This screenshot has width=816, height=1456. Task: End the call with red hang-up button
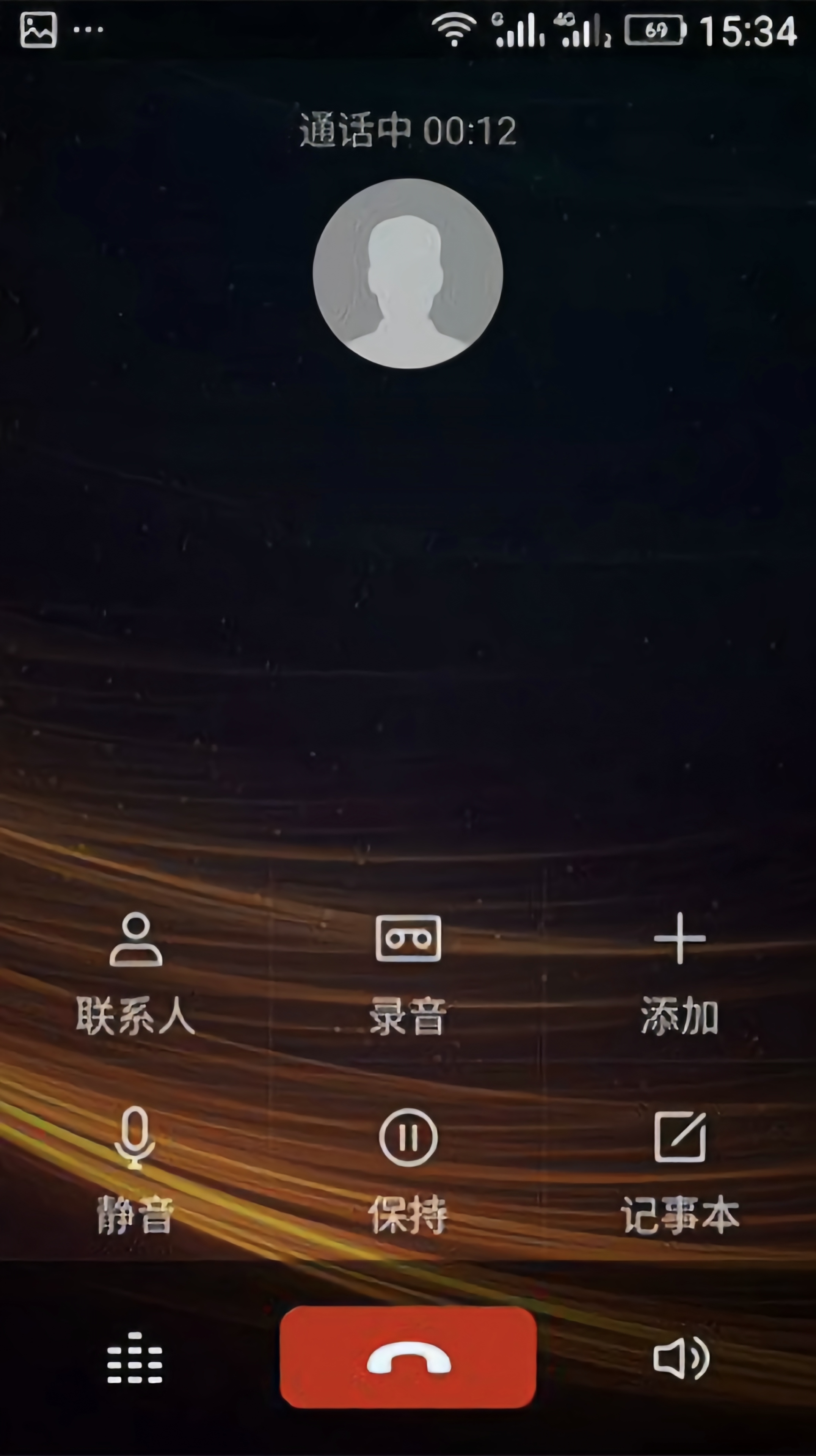[408, 1357]
